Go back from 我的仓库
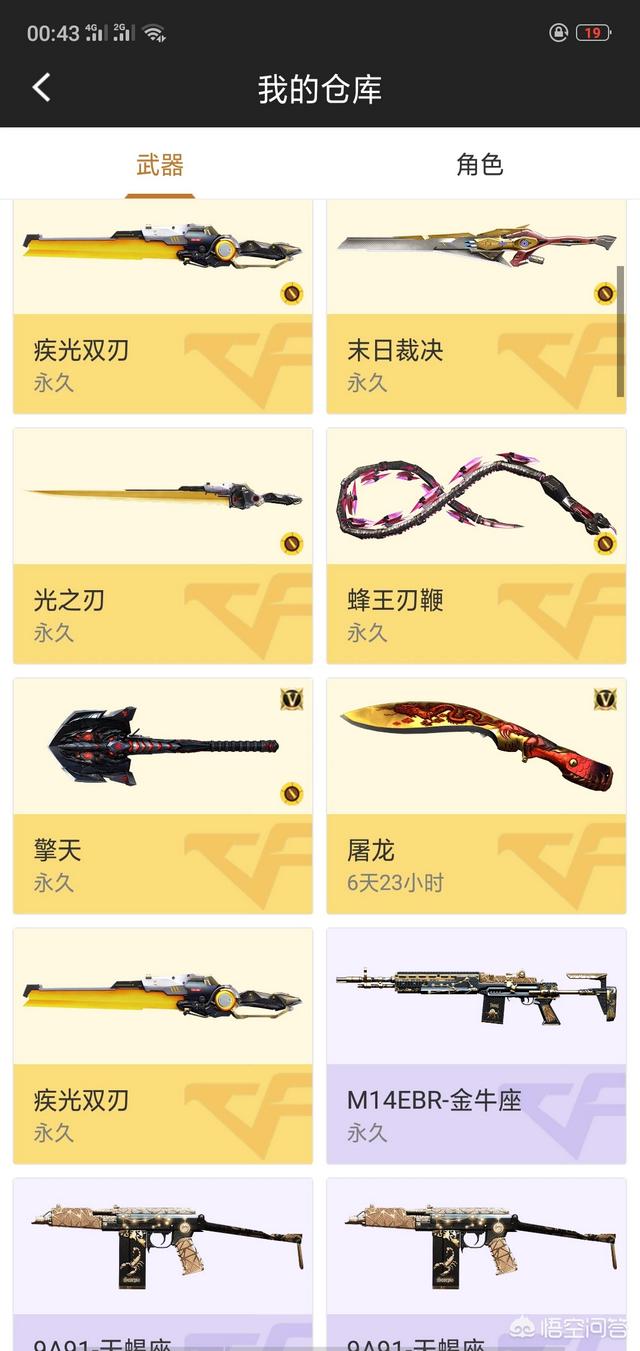This screenshot has width=640, height=1351. click(41, 88)
